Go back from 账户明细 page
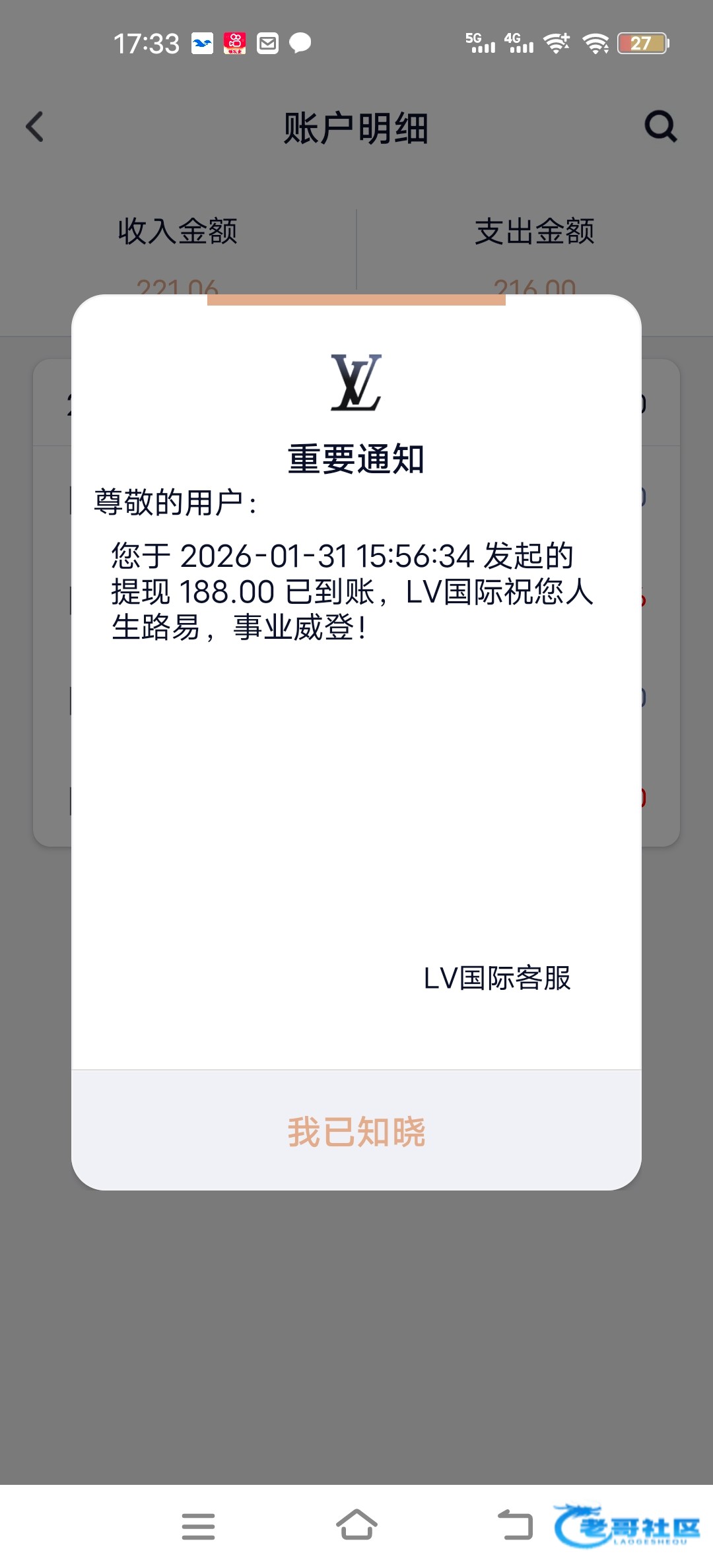This screenshot has height=1568, width=713. click(35, 127)
